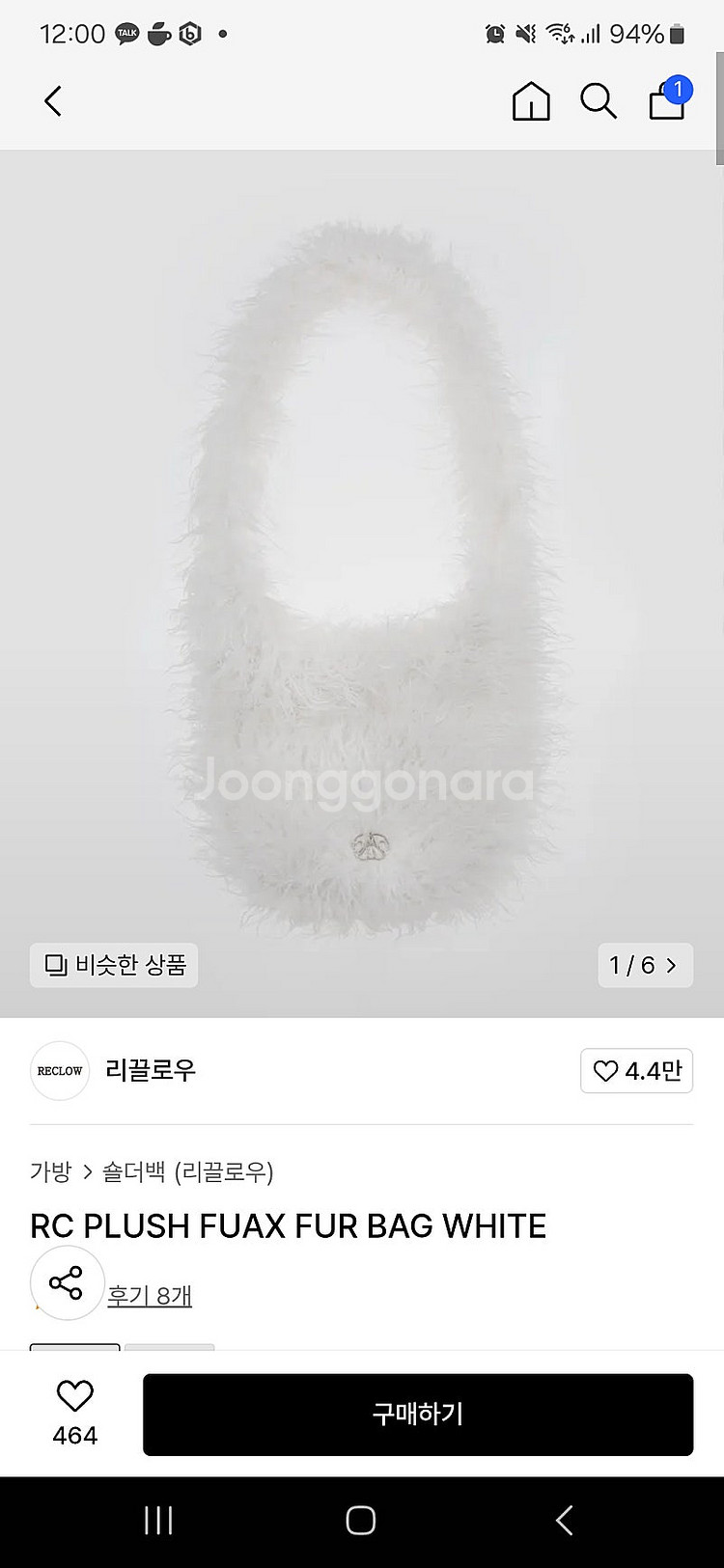
Task: Go to the home screen via the navigation bar
Action: tap(360, 1520)
